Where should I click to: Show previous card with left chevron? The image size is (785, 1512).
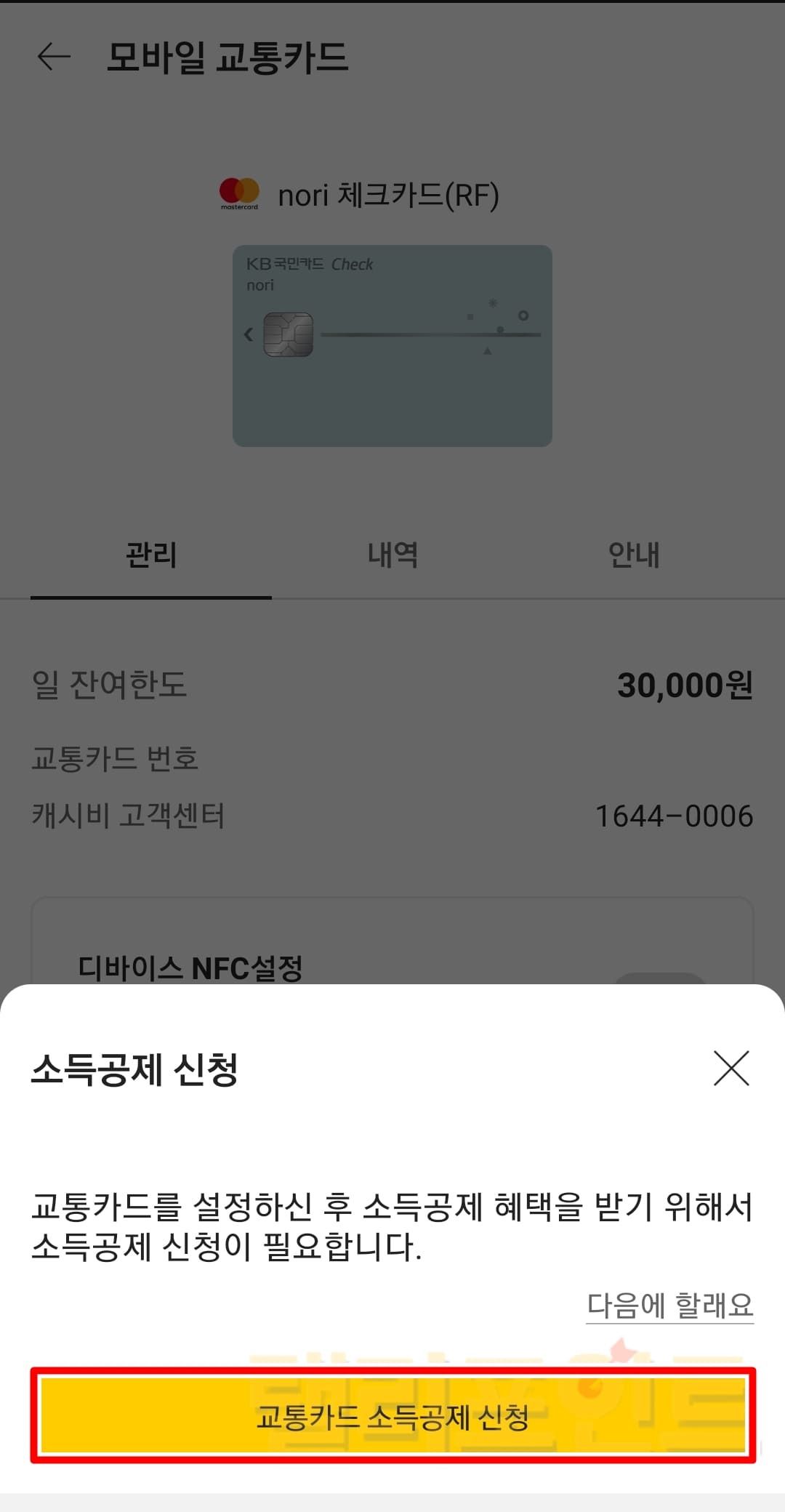249,334
